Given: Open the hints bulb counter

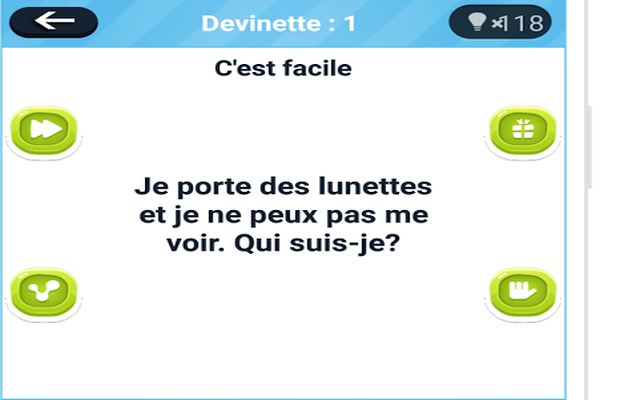Looking at the screenshot, I should point(500,22).
